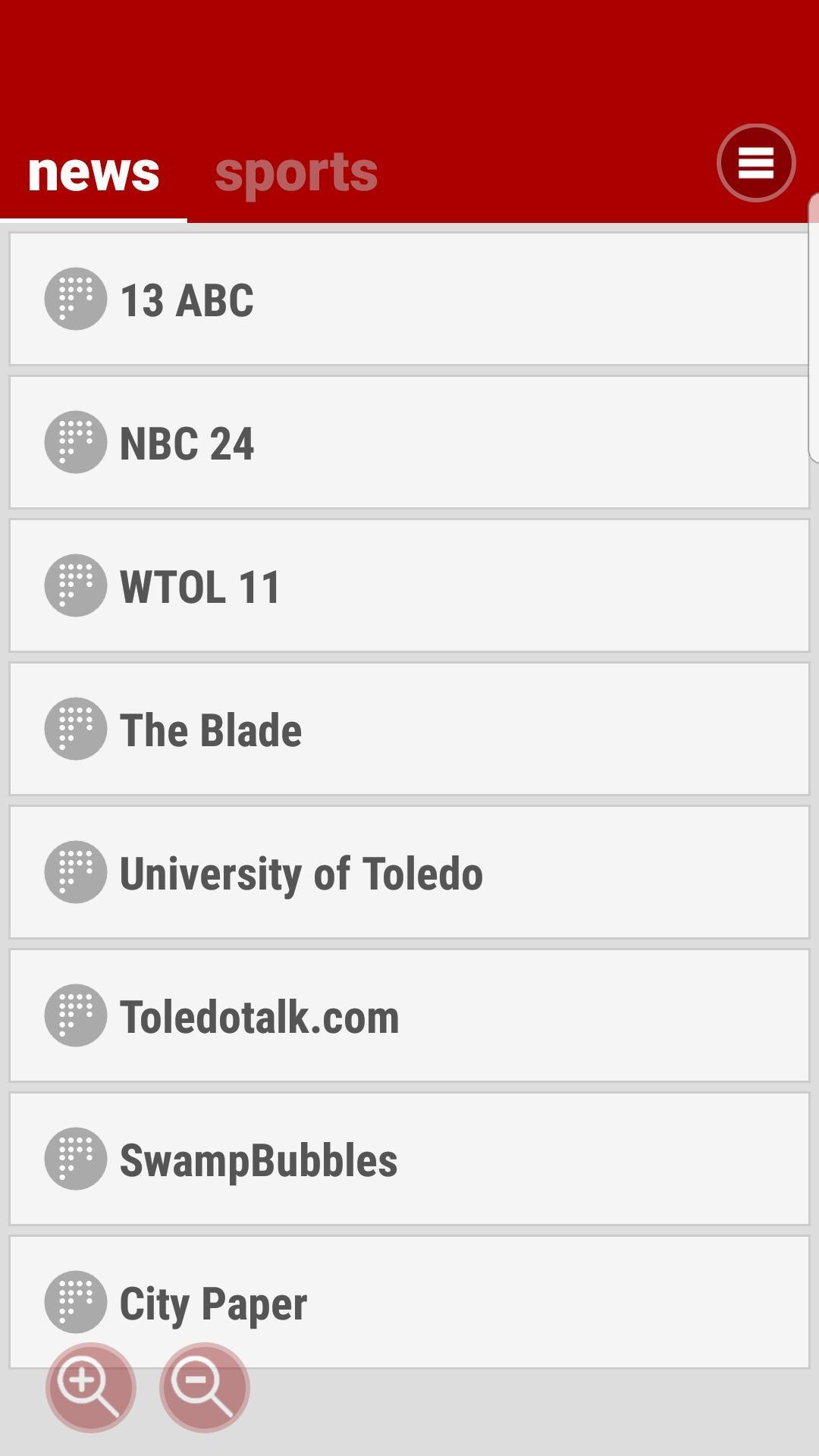
Task: Select the news tab
Action: click(x=93, y=173)
